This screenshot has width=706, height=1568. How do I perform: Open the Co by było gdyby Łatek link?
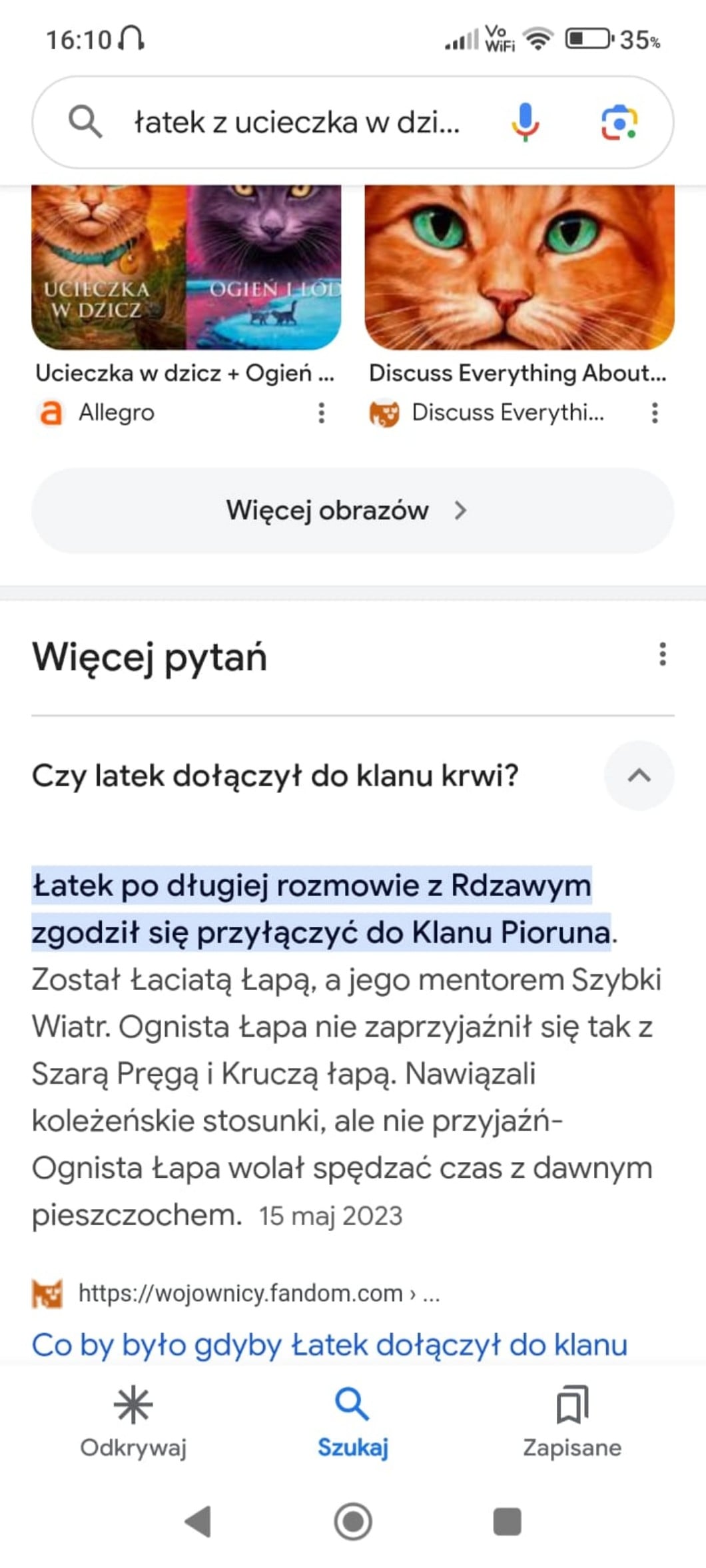pos(330,1344)
